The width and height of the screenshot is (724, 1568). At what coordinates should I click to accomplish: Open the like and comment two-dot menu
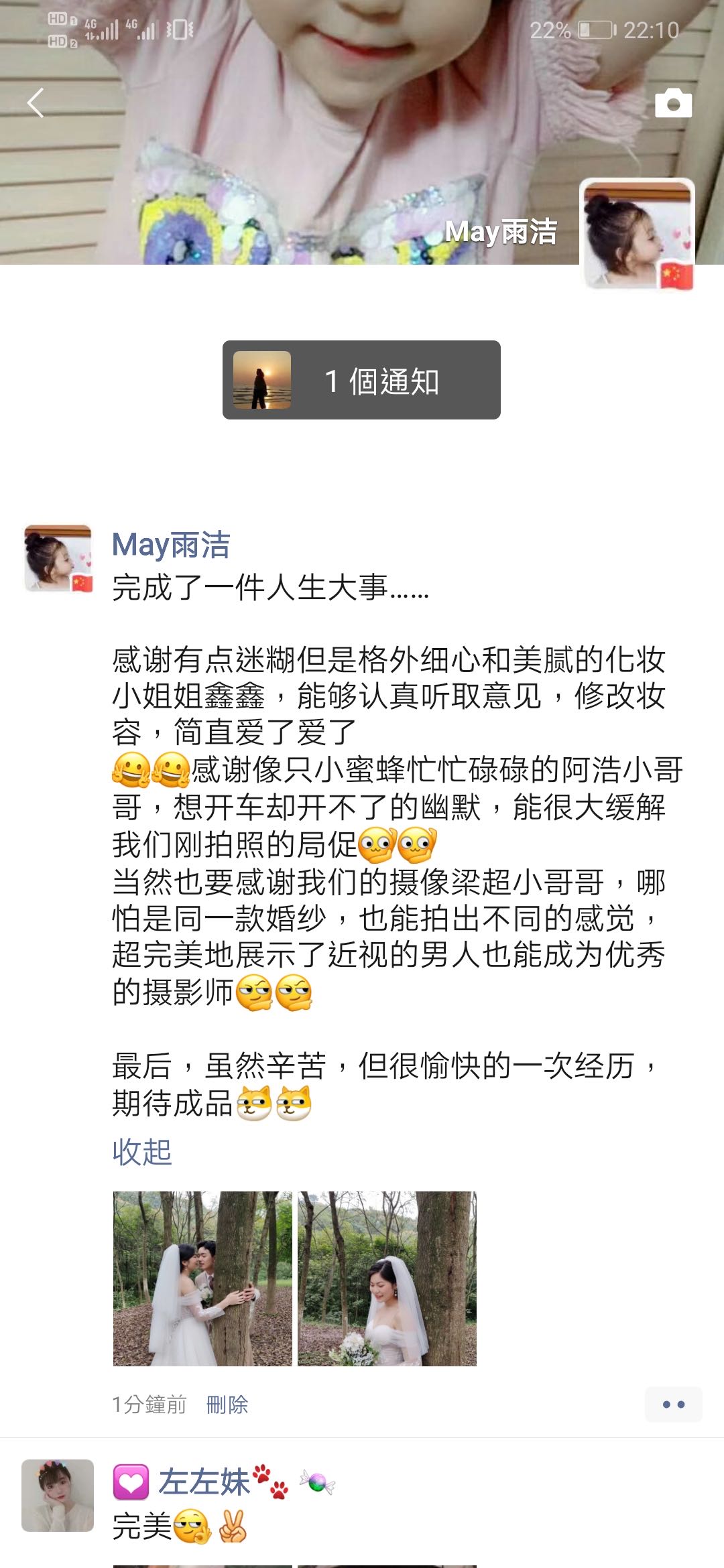pyautogui.click(x=673, y=1404)
